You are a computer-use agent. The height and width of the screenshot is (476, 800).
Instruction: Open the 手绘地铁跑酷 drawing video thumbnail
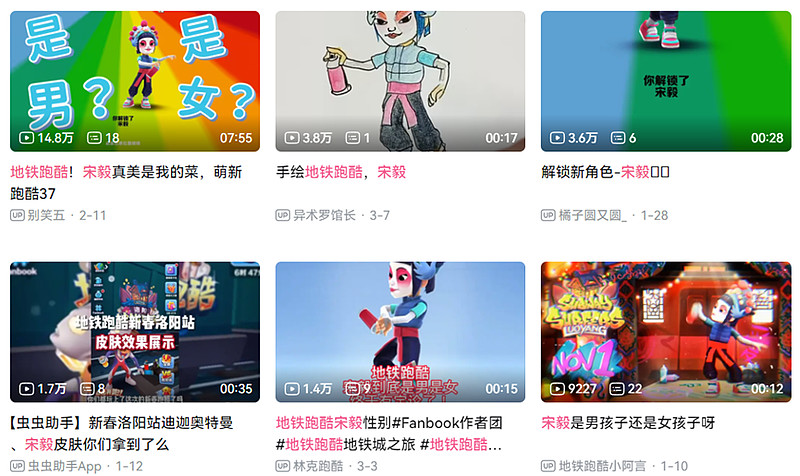tap(400, 80)
